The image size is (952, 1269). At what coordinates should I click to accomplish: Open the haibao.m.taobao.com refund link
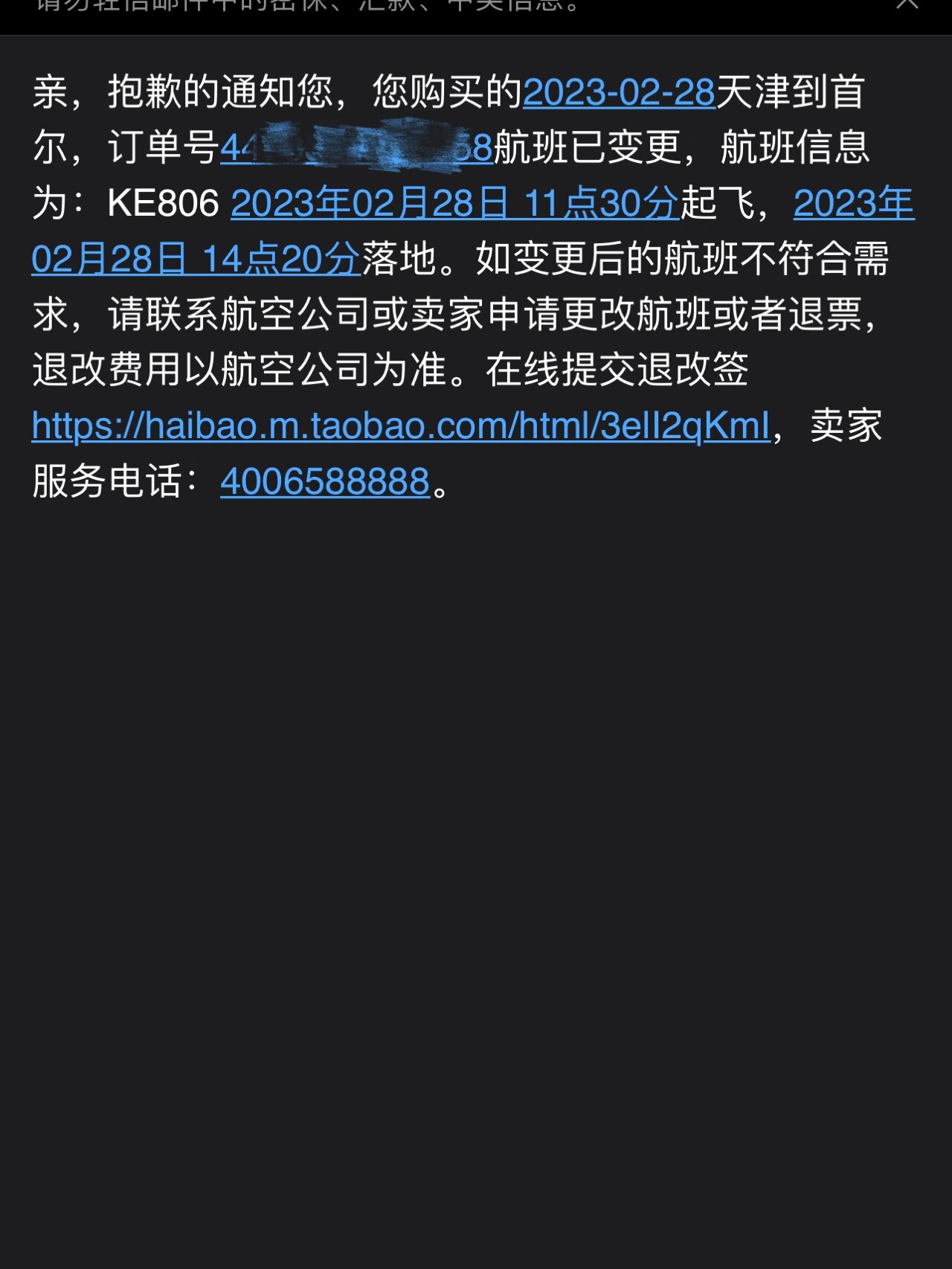click(x=400, y=426)
